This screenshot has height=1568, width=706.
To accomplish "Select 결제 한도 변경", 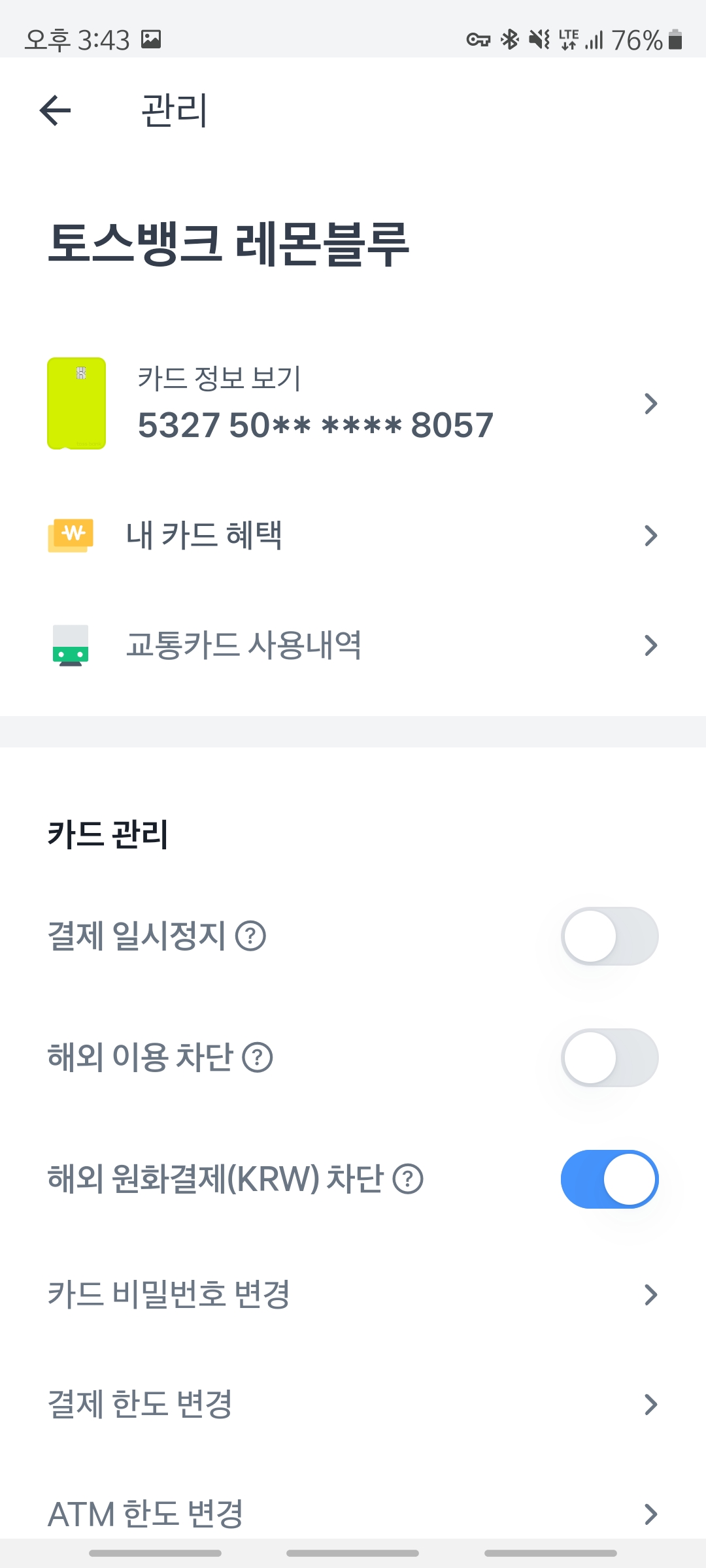I will [353, 1404].
